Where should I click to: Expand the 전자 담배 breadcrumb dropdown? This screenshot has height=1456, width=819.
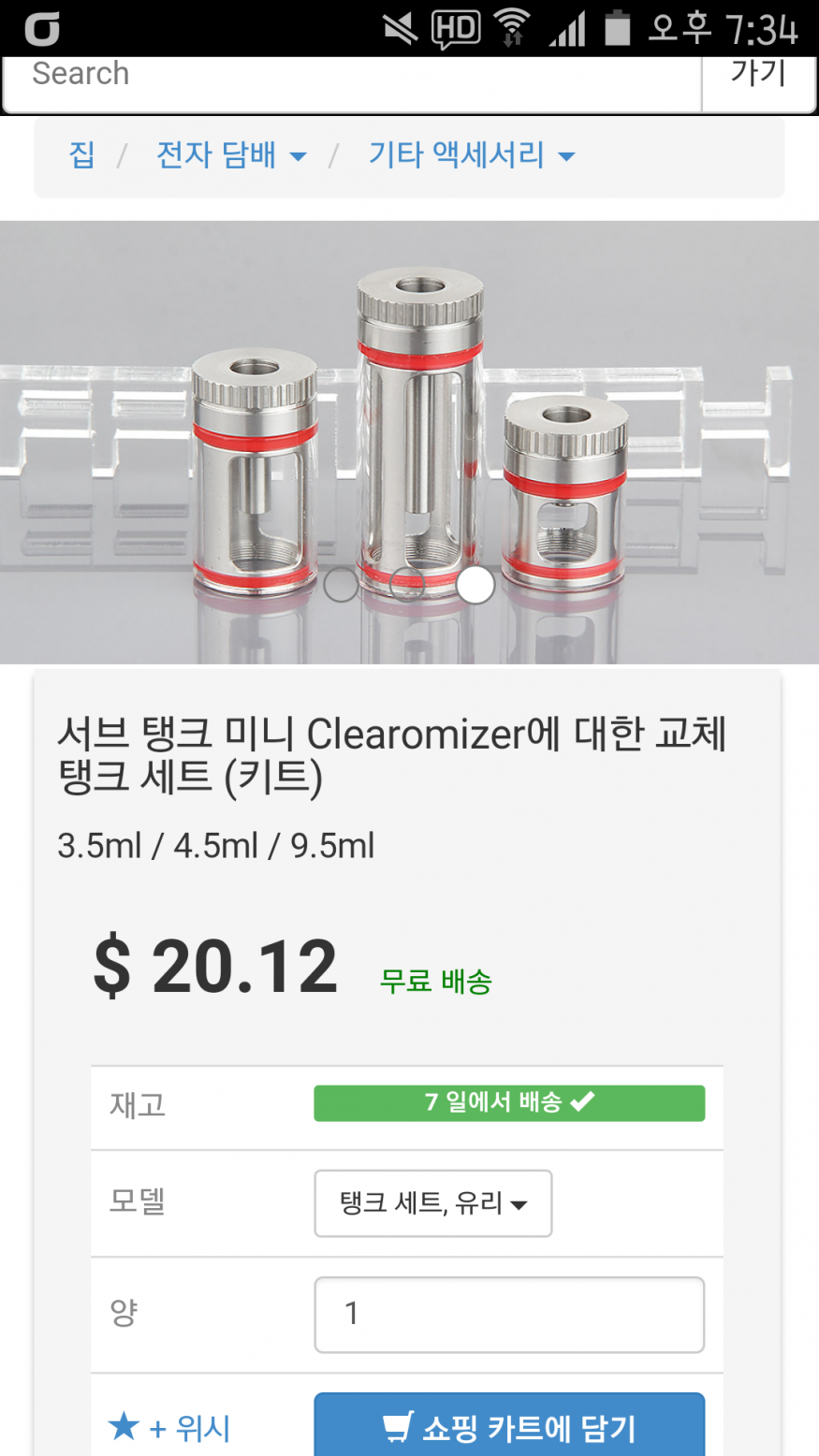[231, 154]
